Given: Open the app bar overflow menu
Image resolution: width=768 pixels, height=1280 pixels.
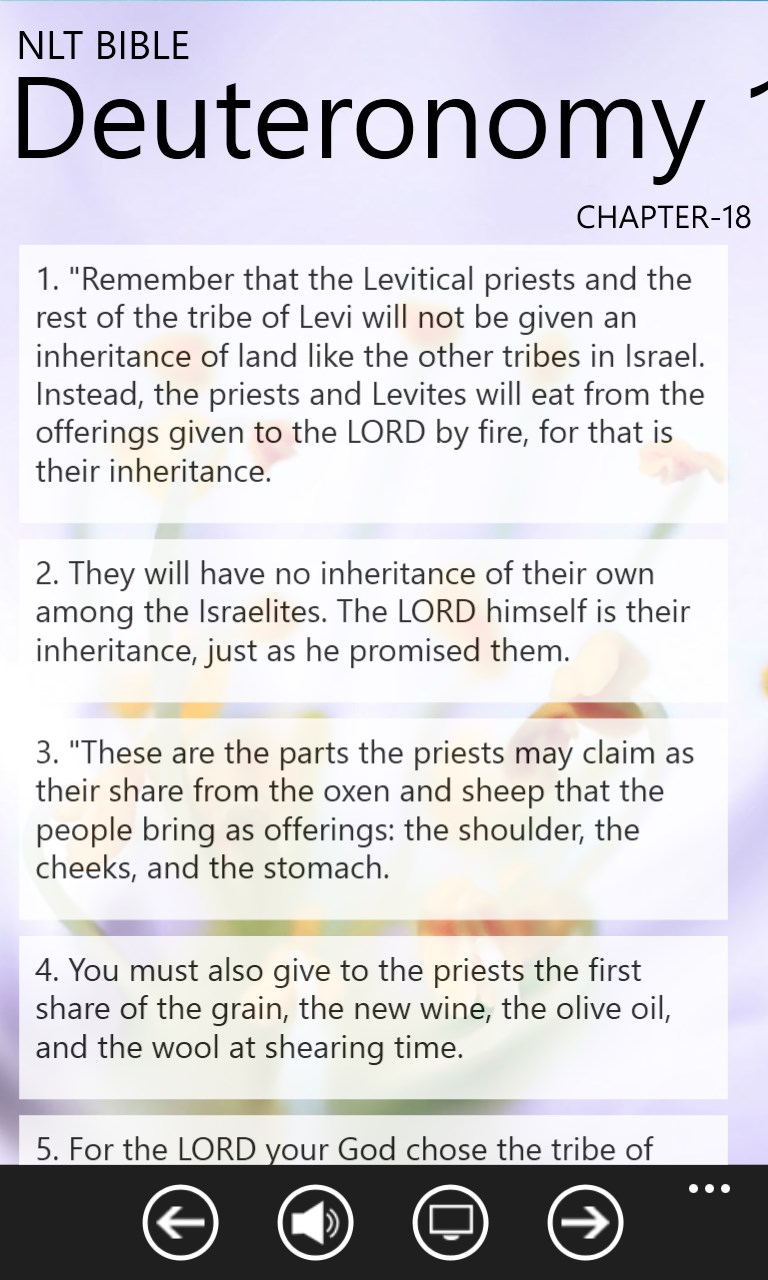Looking at the screenshot, I should (709, 1189).
